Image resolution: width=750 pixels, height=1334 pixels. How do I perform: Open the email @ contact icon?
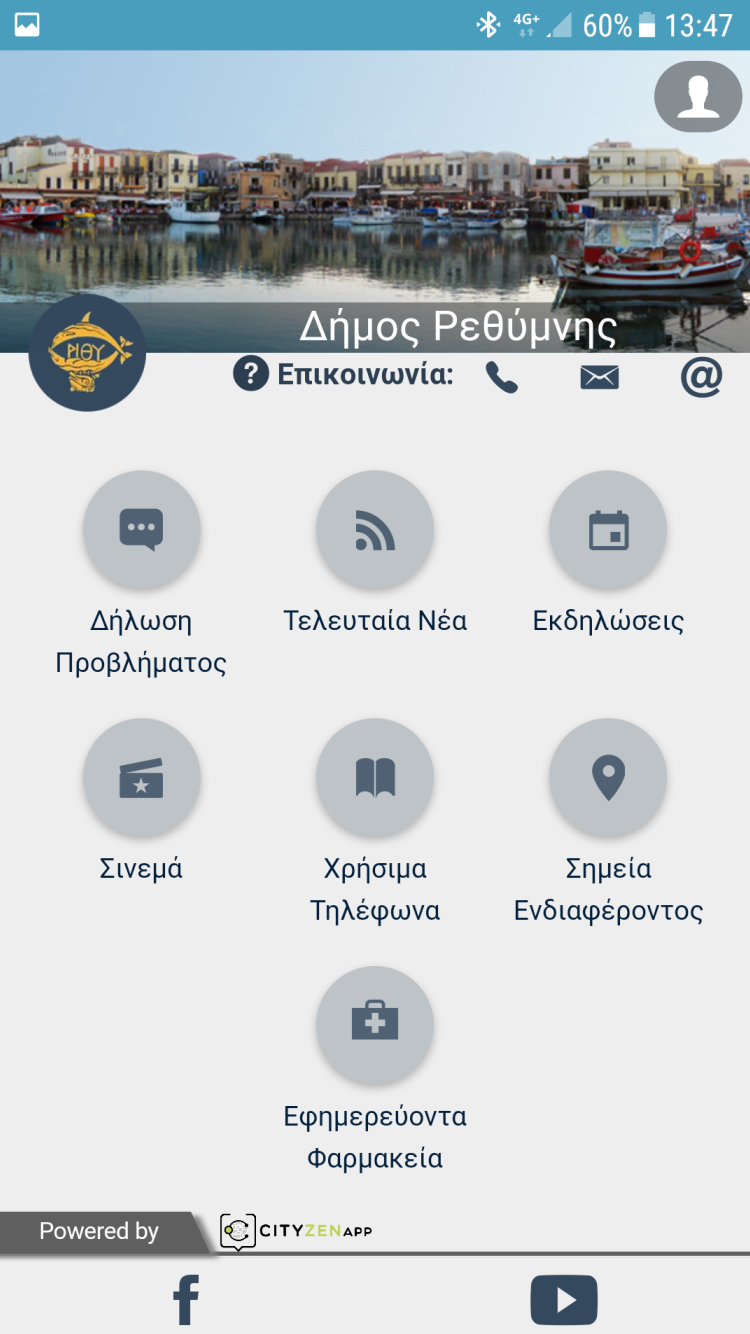click(x=701, y=377)
